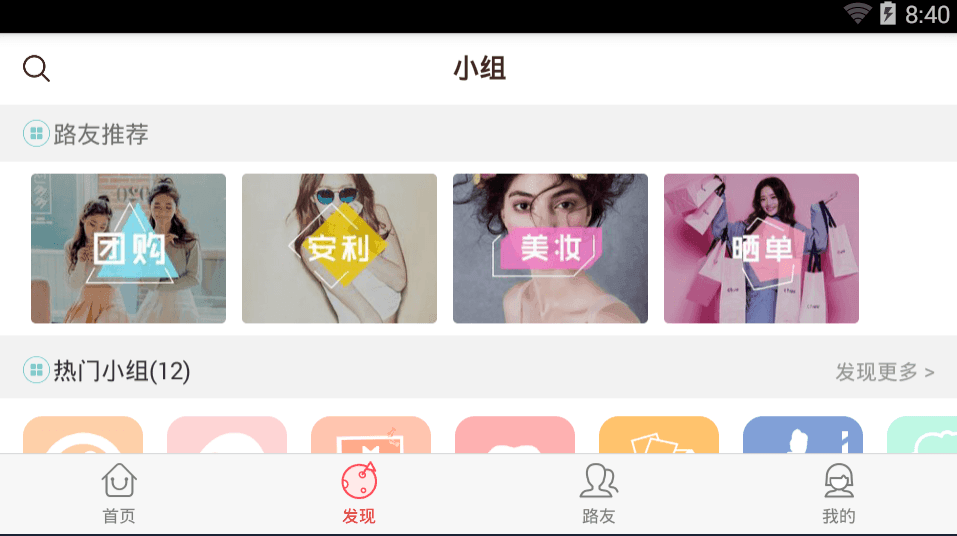Image resolution: width=957 pixels, height=536 pixels.
Task: Open the 安利 group card
Action: 339,248
